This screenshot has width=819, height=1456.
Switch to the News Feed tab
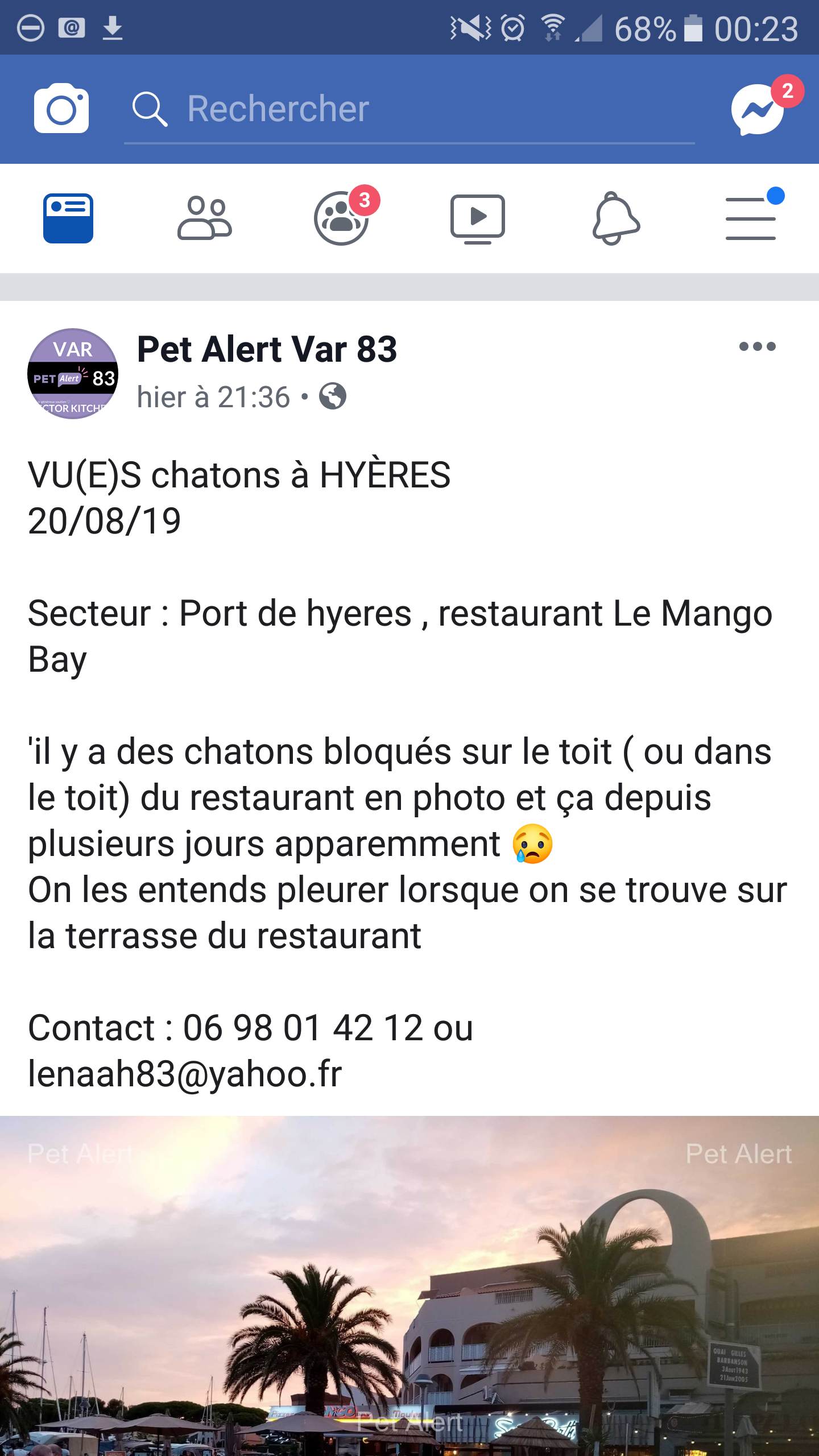point(68,218)
